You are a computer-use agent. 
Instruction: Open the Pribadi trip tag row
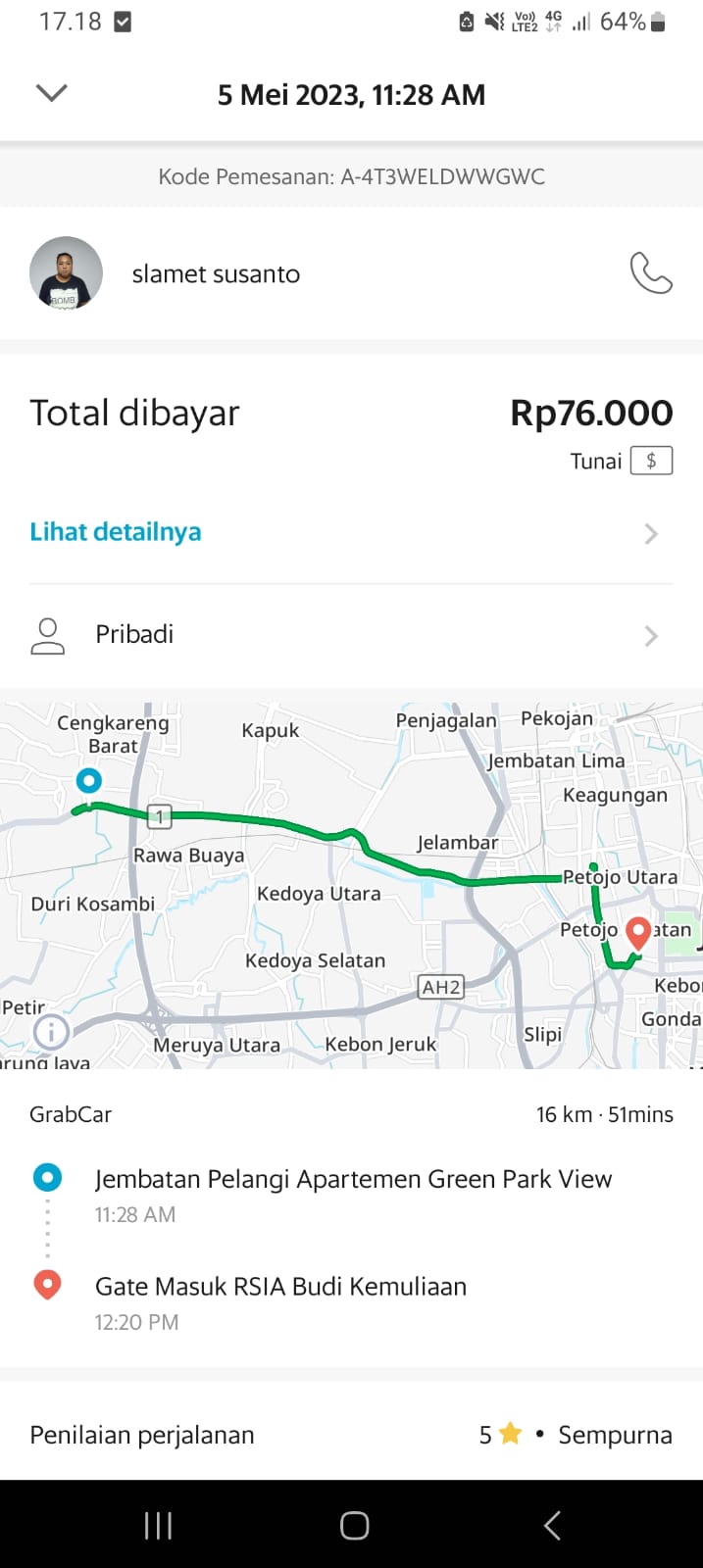click(x=351, y=635)
